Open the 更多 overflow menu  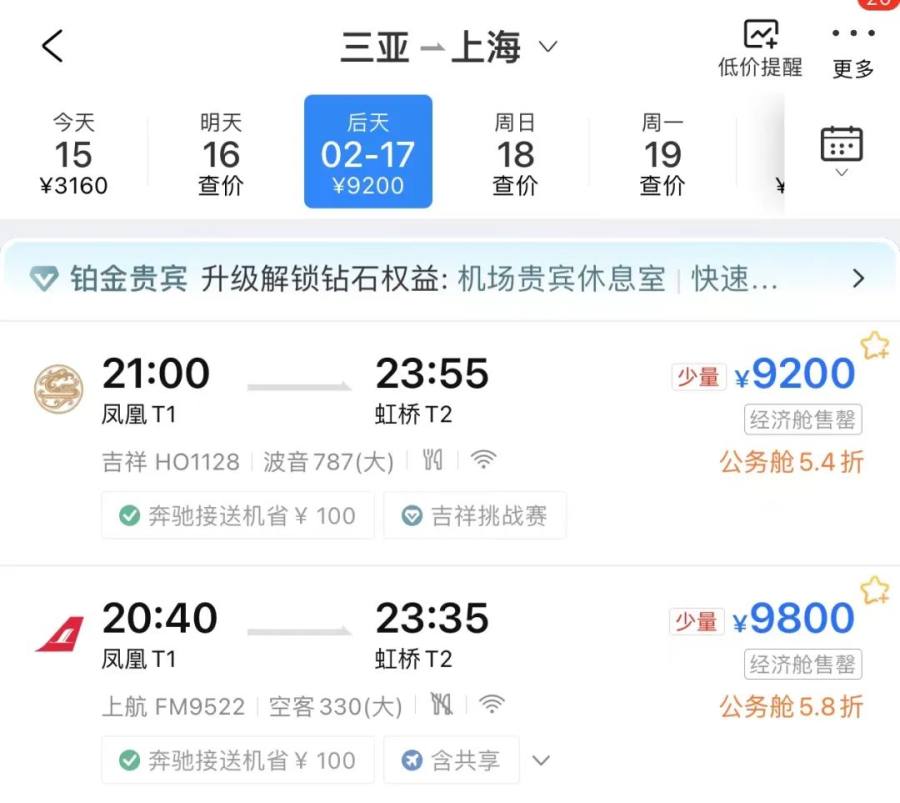pos(853,50)
